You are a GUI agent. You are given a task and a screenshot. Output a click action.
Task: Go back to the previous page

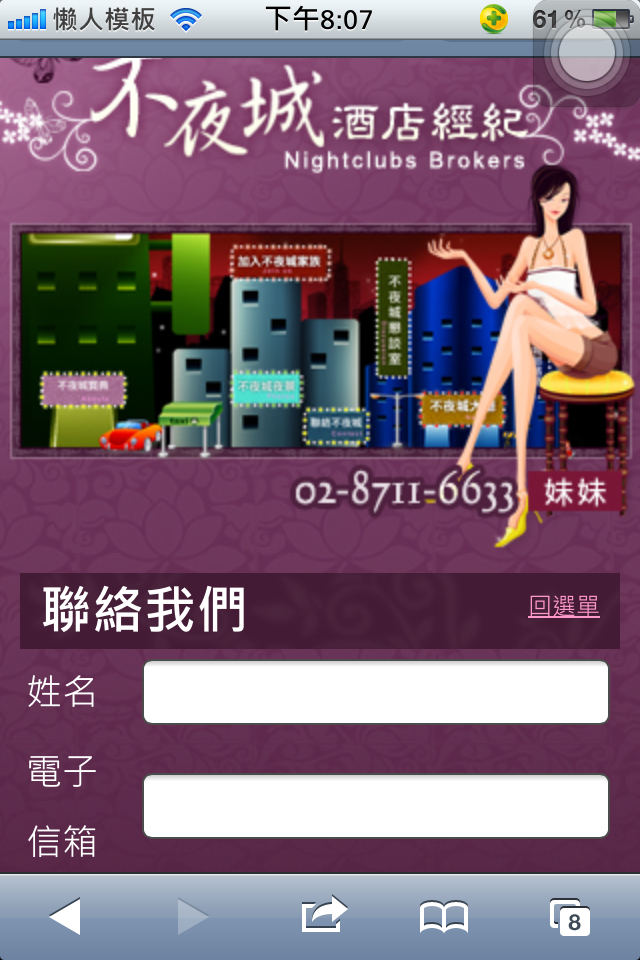(x=65, y=916)
